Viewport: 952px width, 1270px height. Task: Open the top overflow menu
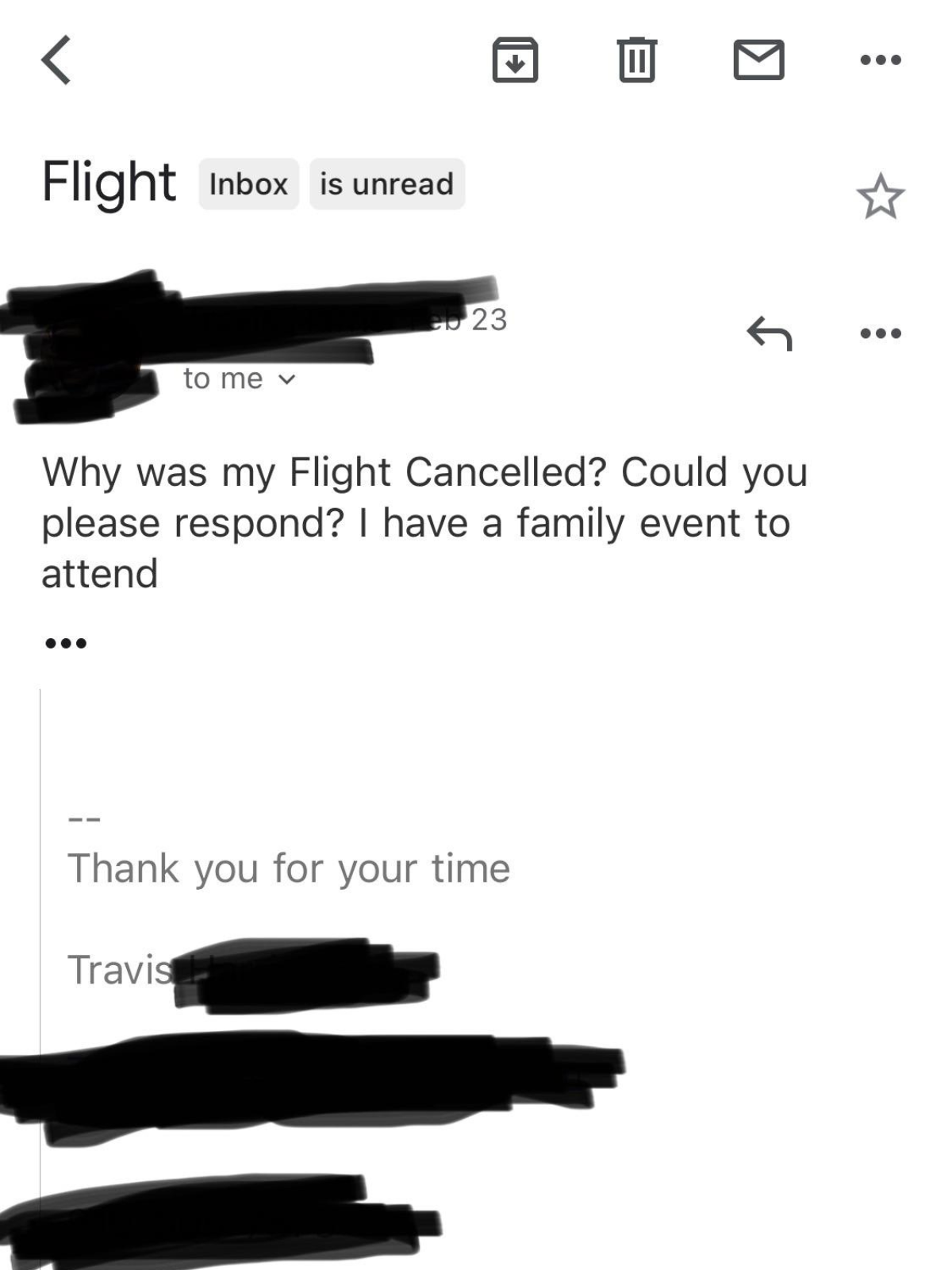881,60
